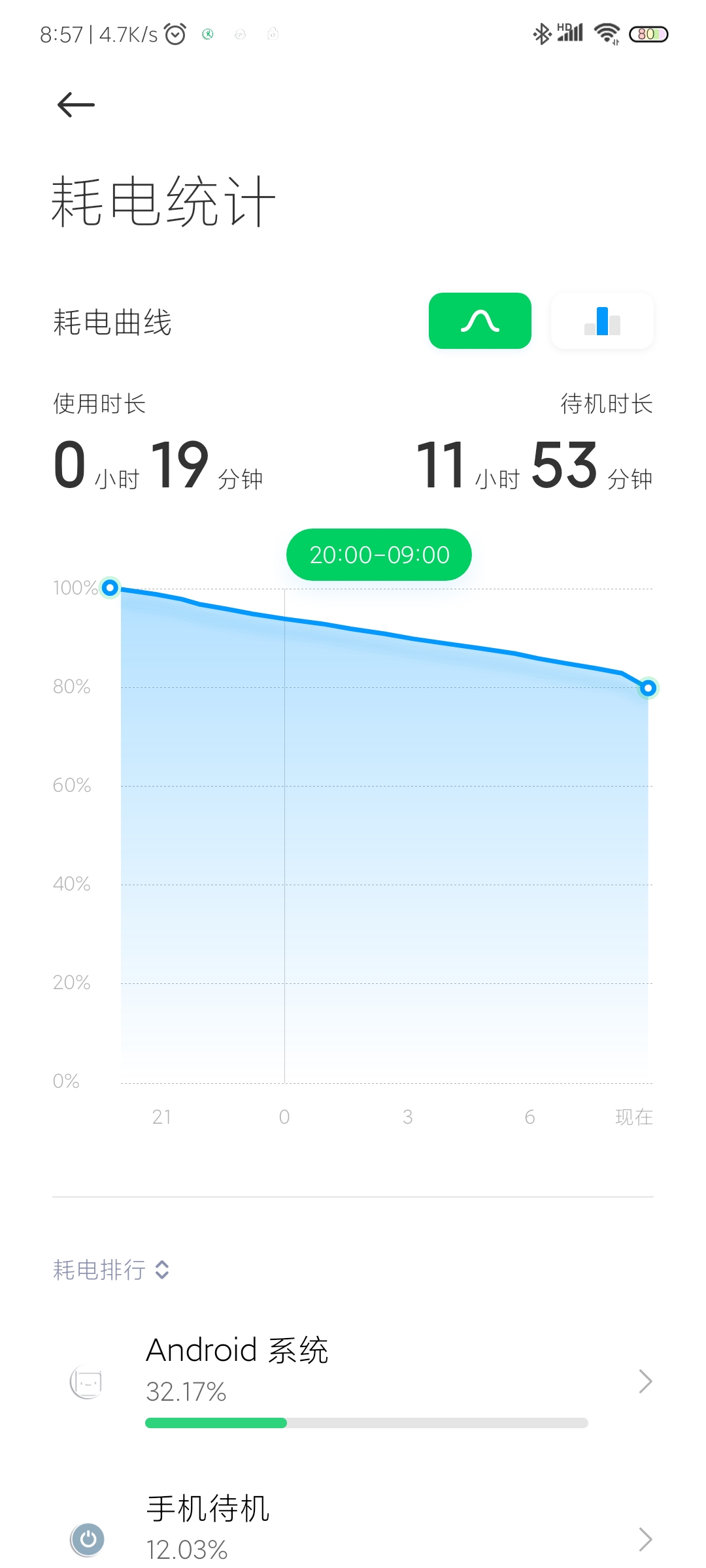
Task: Go back with the arrow icon
Action: pyautogui.click(x=76, y=105)
